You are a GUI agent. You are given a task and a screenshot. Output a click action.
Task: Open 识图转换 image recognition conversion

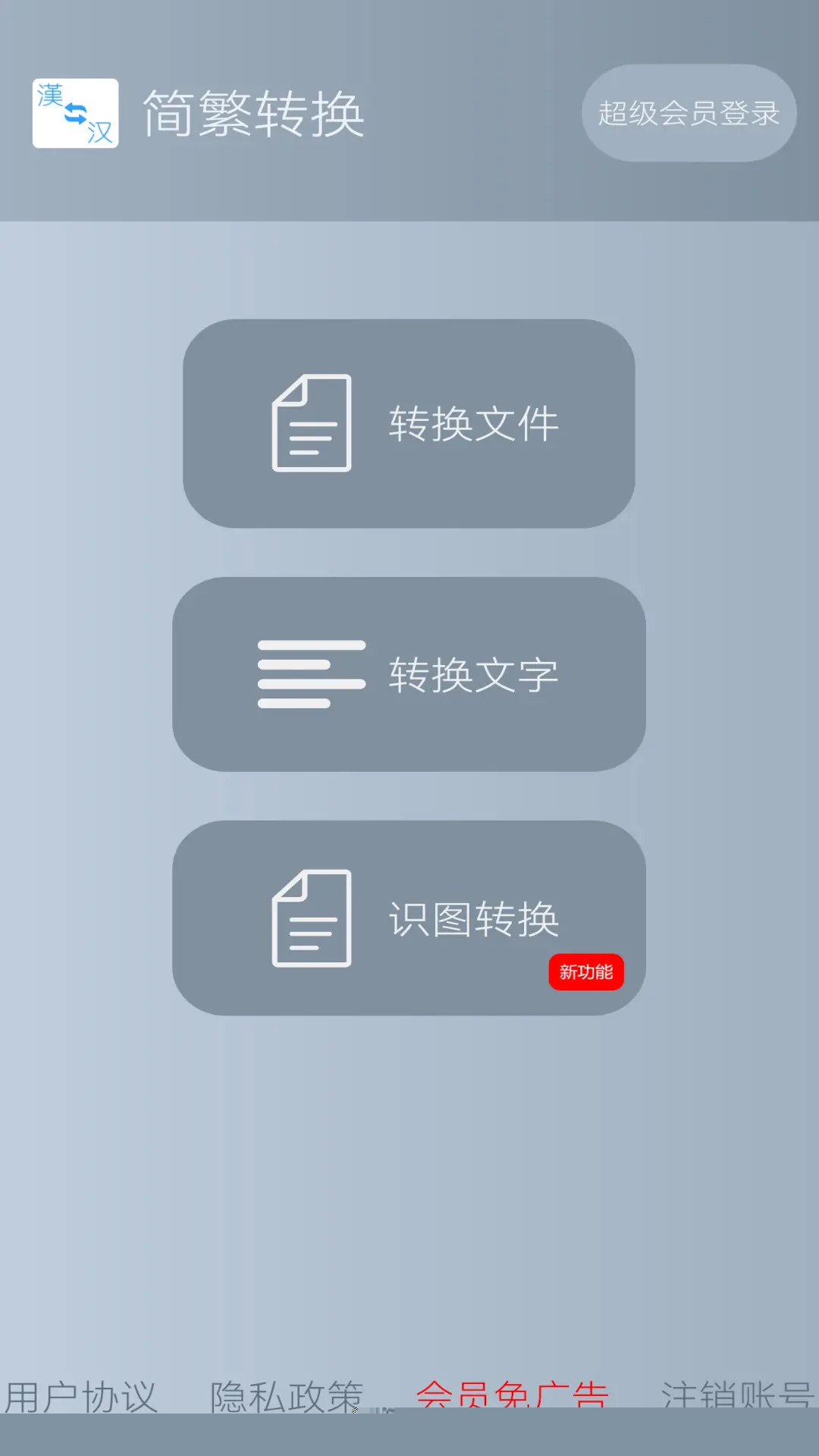pos(409,918)
